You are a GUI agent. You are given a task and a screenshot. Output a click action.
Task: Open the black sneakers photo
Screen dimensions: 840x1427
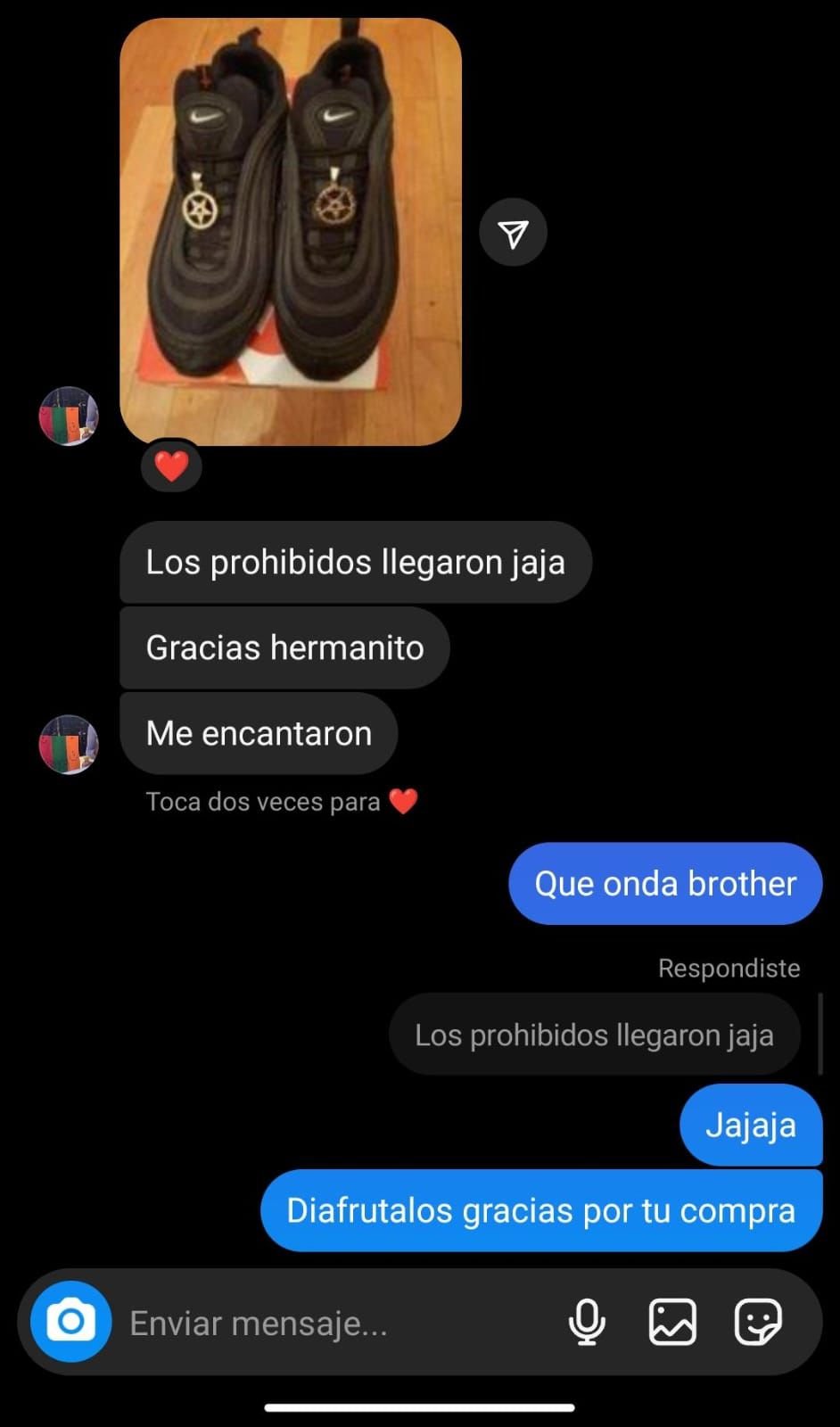291,232
